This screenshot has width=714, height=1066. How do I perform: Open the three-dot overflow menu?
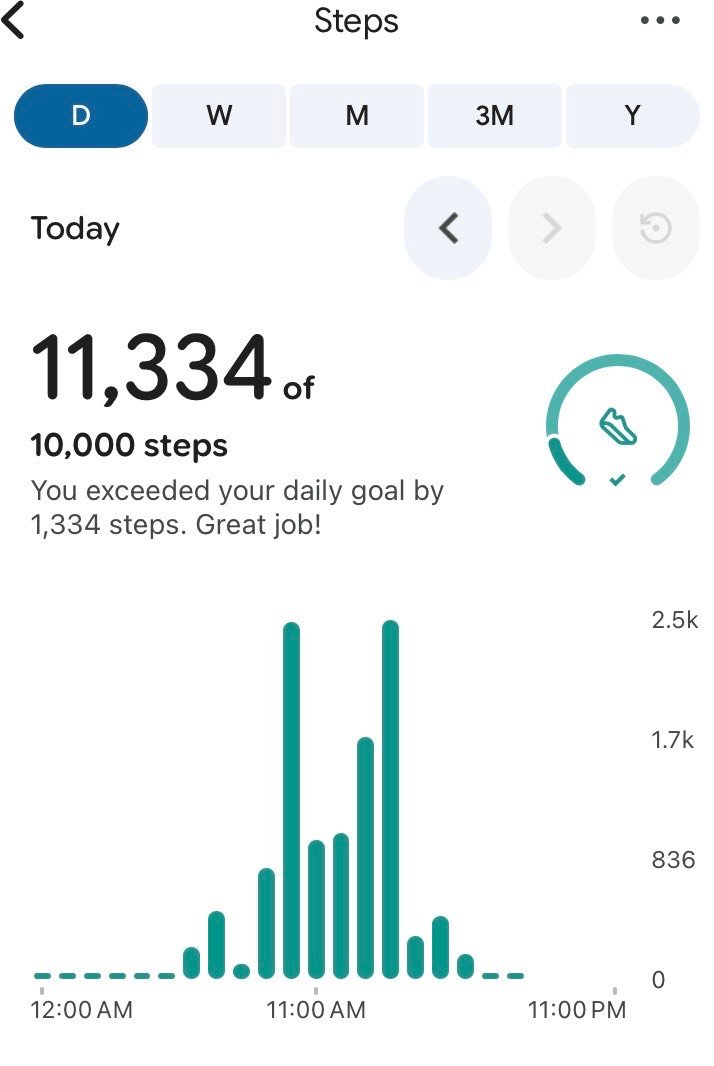click(x=660, y=20)
